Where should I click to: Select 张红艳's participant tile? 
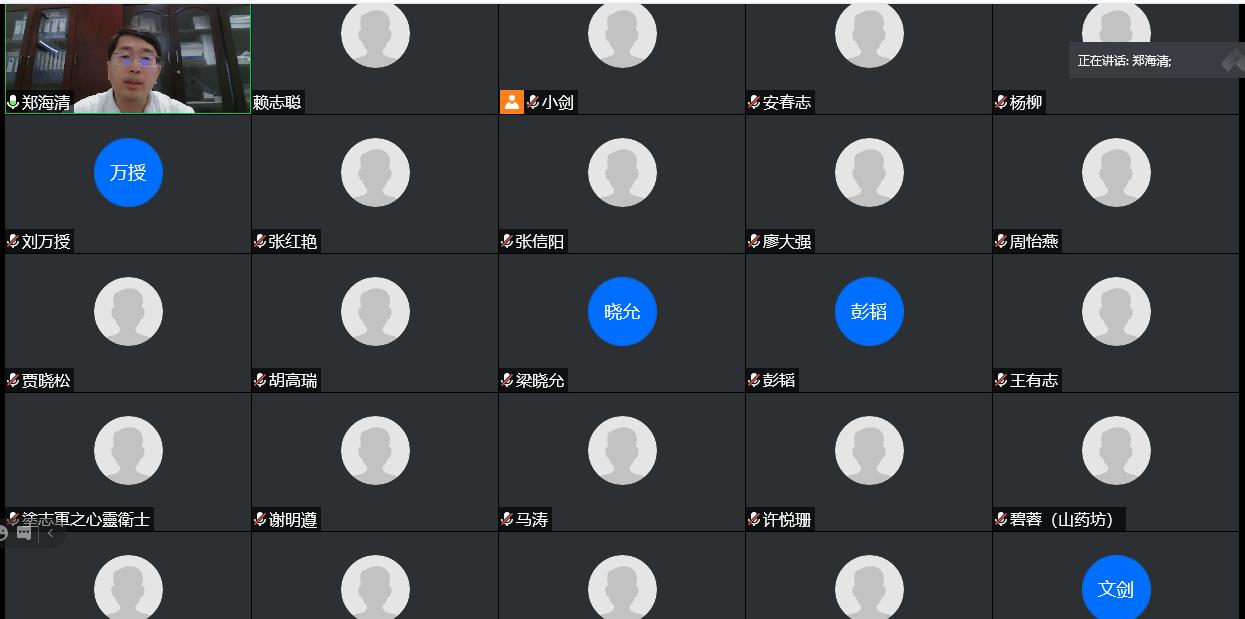click(375, 184)
